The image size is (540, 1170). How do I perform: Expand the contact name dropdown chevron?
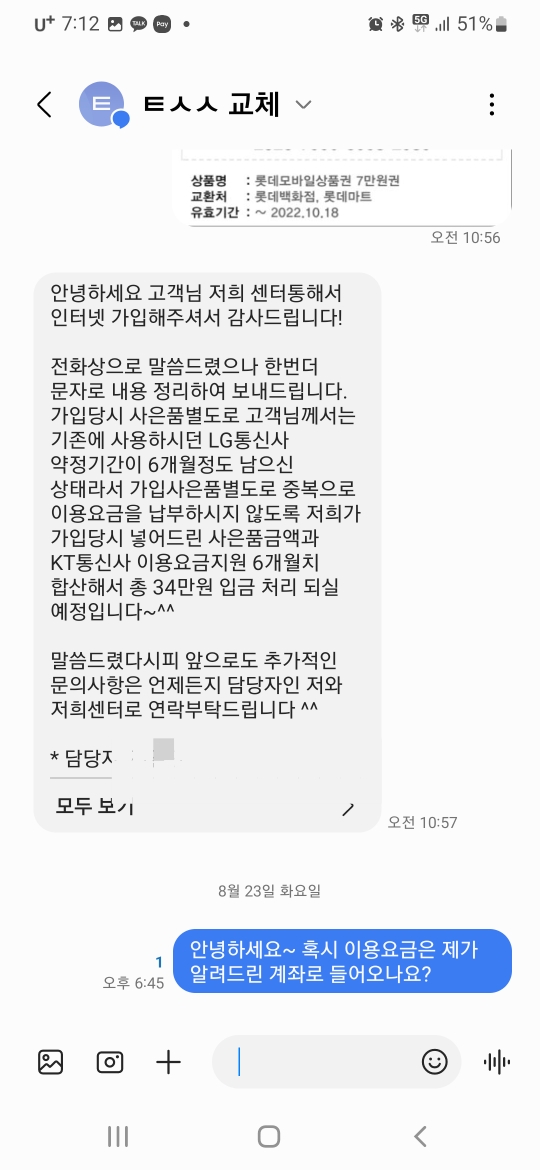click(303, 104)
